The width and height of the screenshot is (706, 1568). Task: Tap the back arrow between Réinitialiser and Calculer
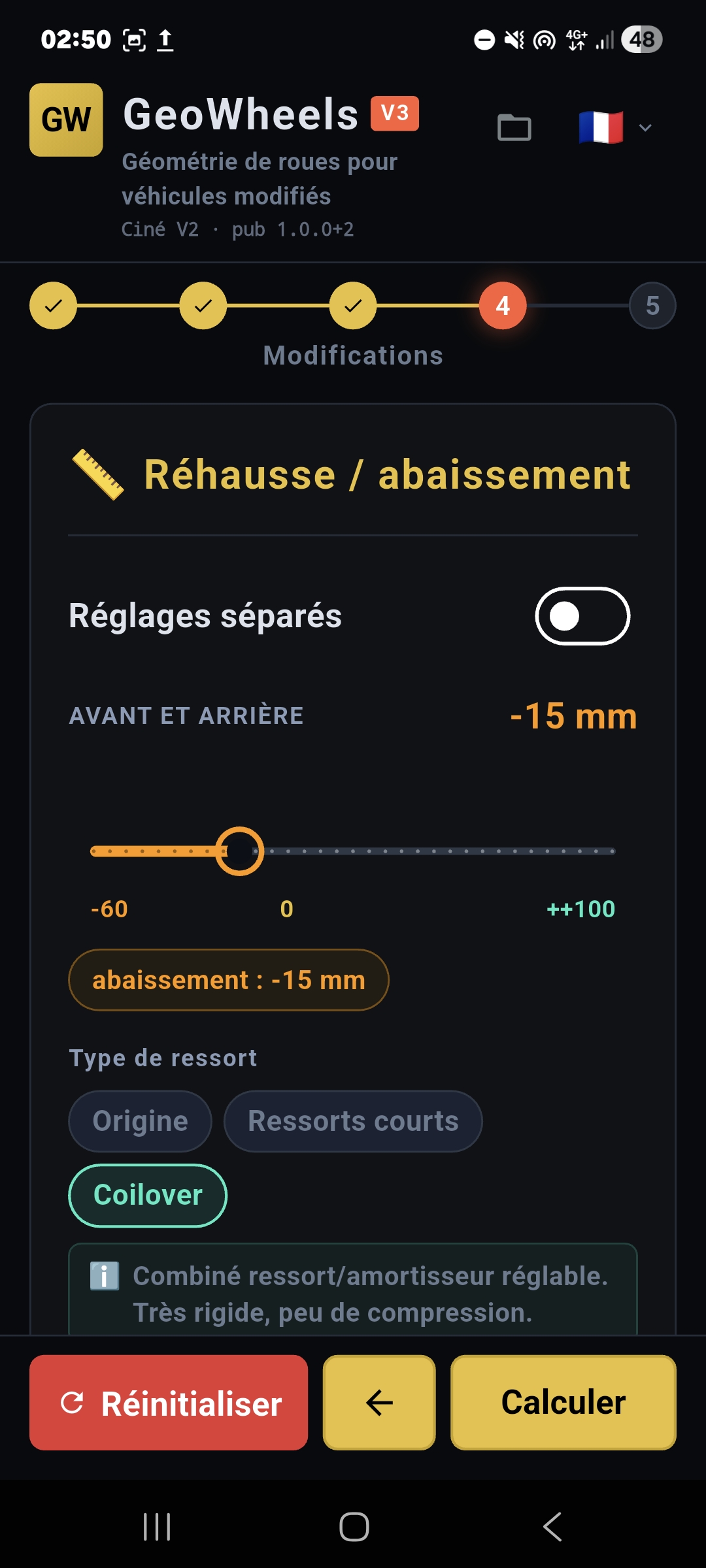378,1402
